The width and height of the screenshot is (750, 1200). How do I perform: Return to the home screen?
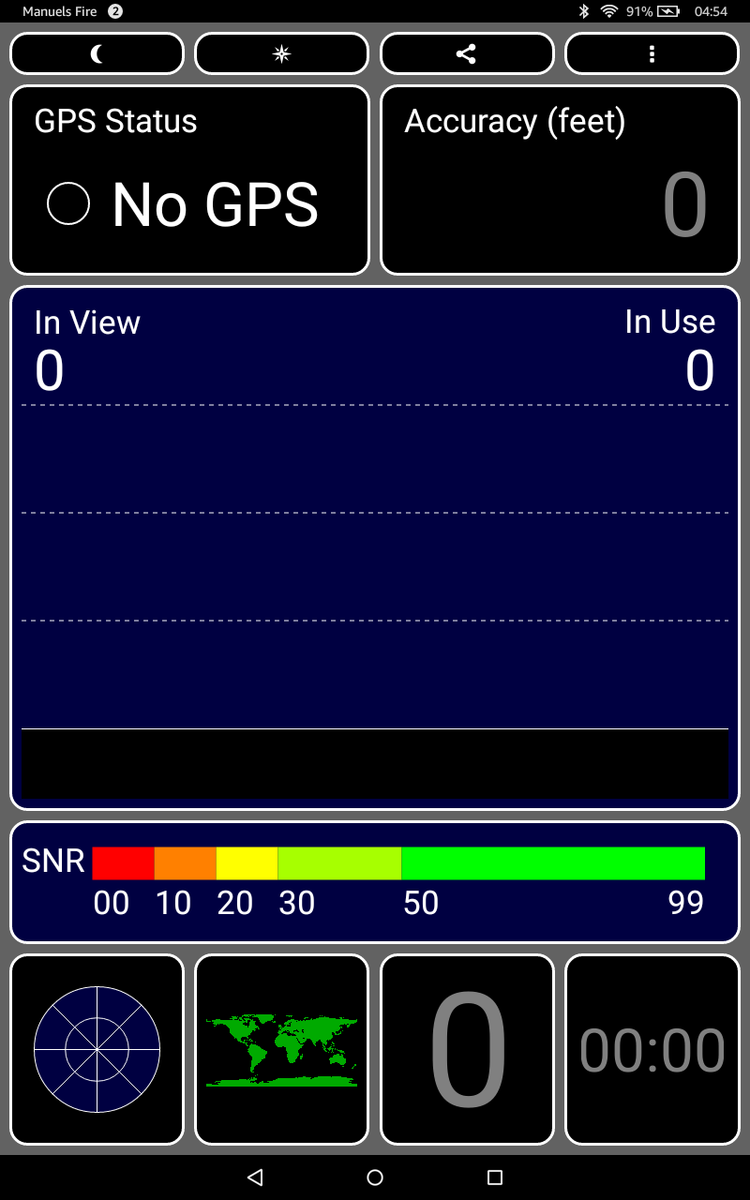click(375, 1177)
